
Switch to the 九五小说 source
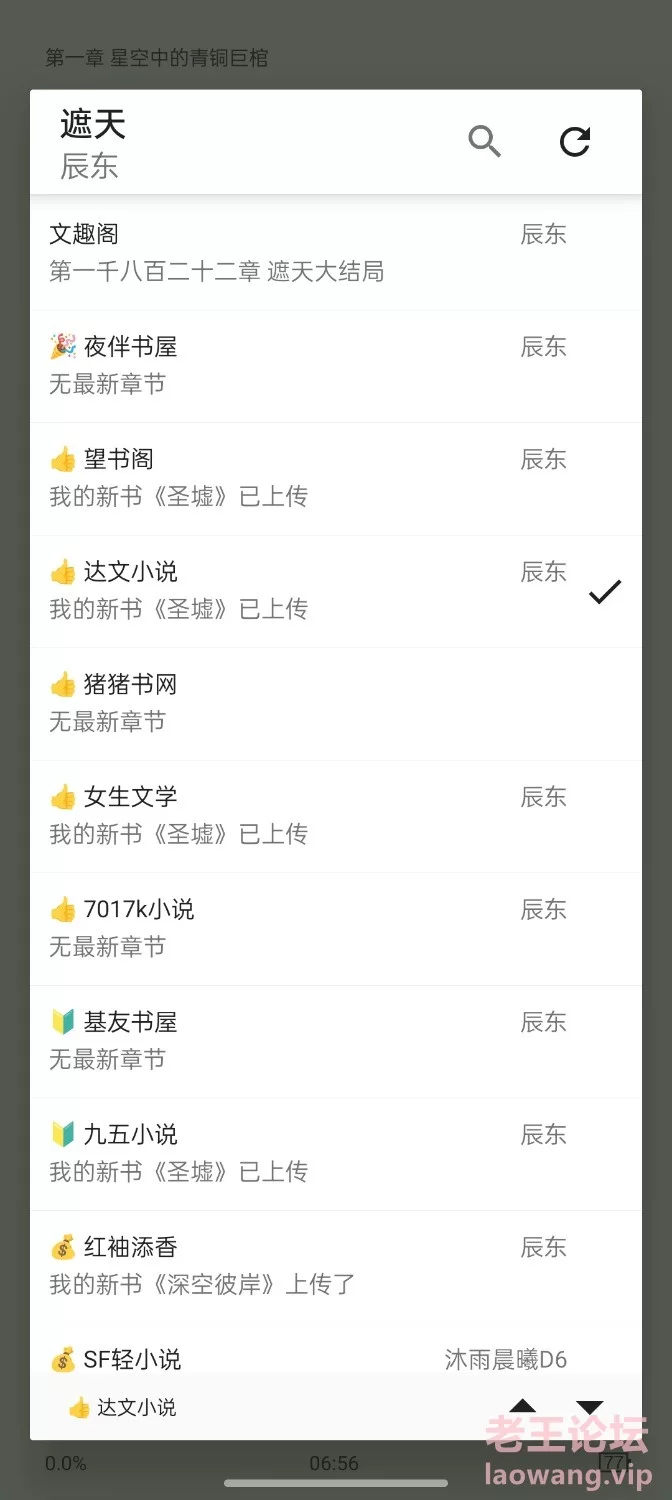[x=336, y=1154]
